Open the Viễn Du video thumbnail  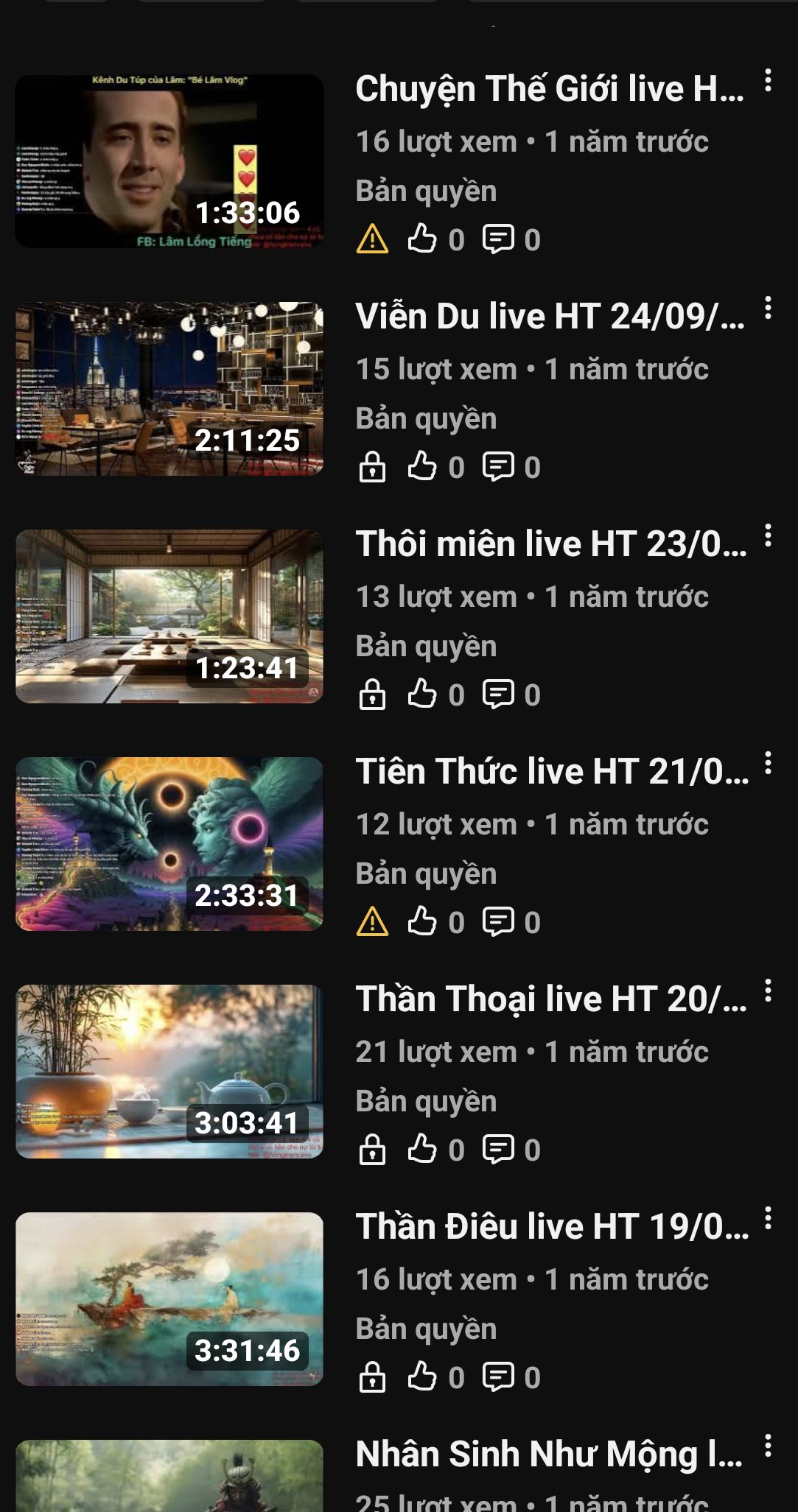pyautogui.click(x=169, y=388)
